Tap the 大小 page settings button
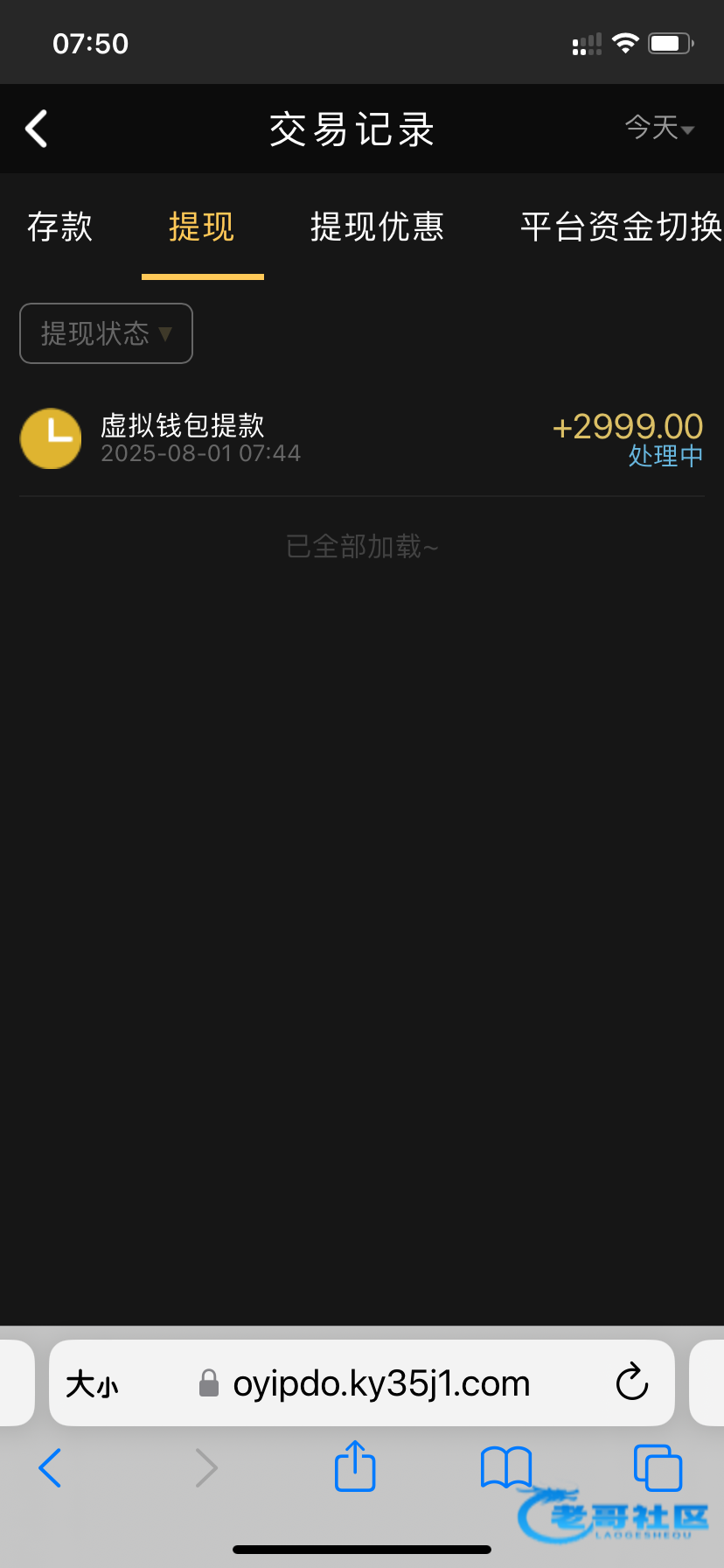 [x=93, y=1384]
